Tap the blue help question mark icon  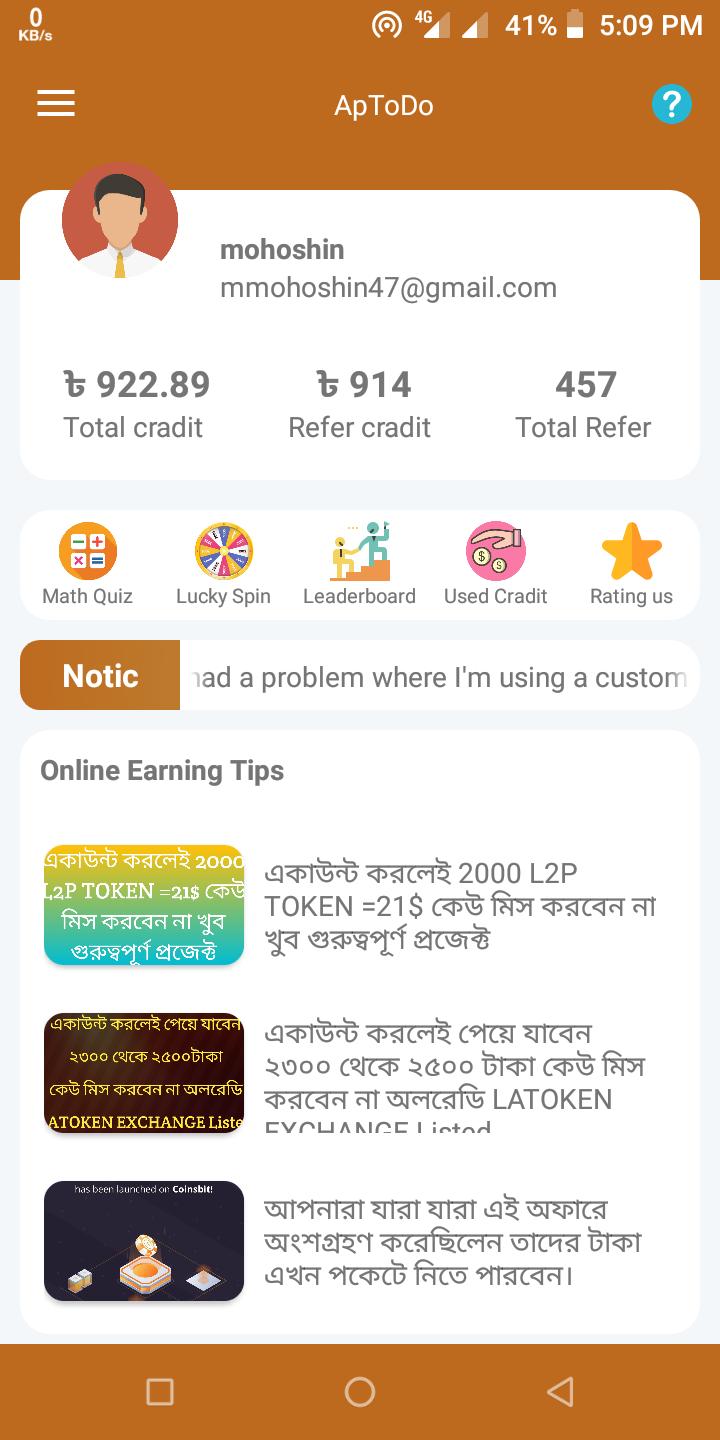click(x=672, y=103)
